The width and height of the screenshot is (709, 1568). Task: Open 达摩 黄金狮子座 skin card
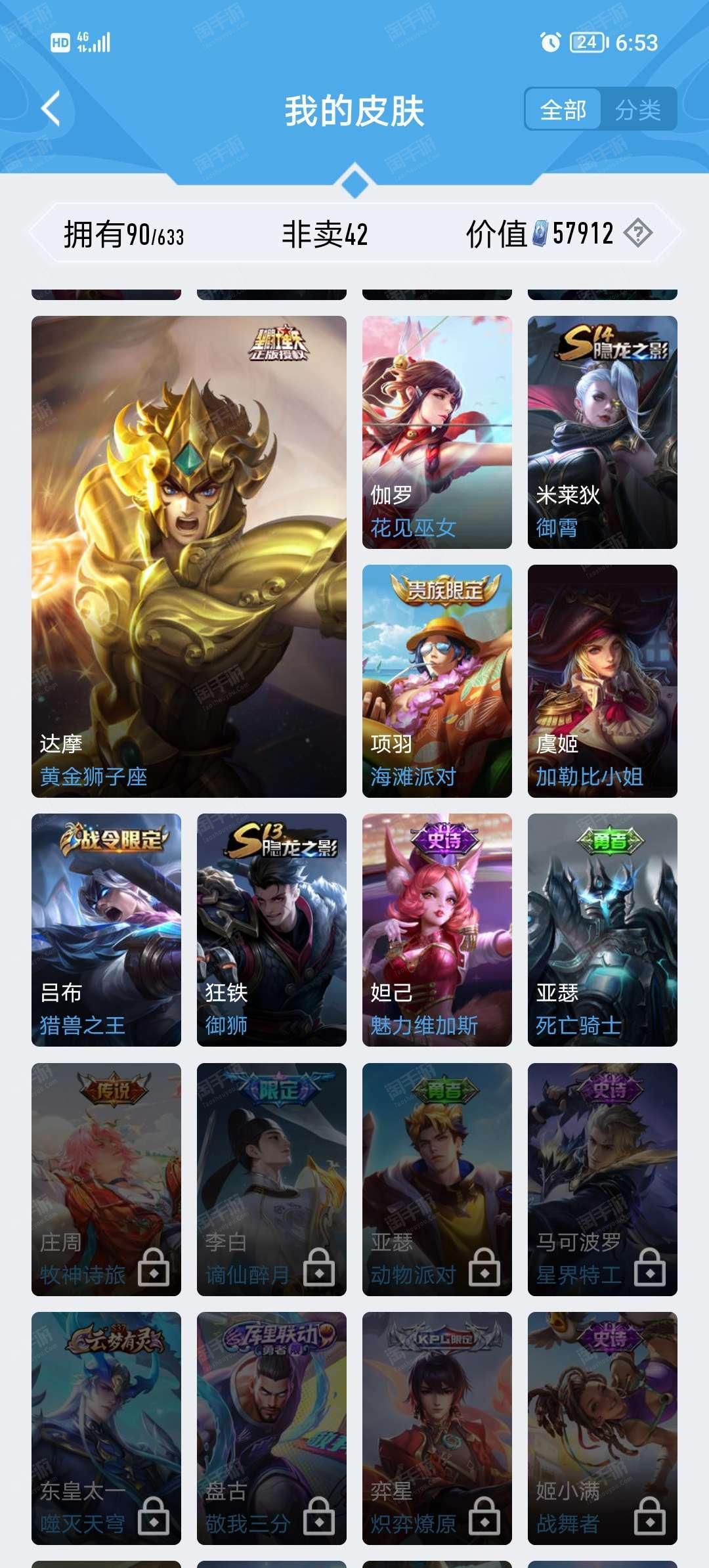[189, 556]
